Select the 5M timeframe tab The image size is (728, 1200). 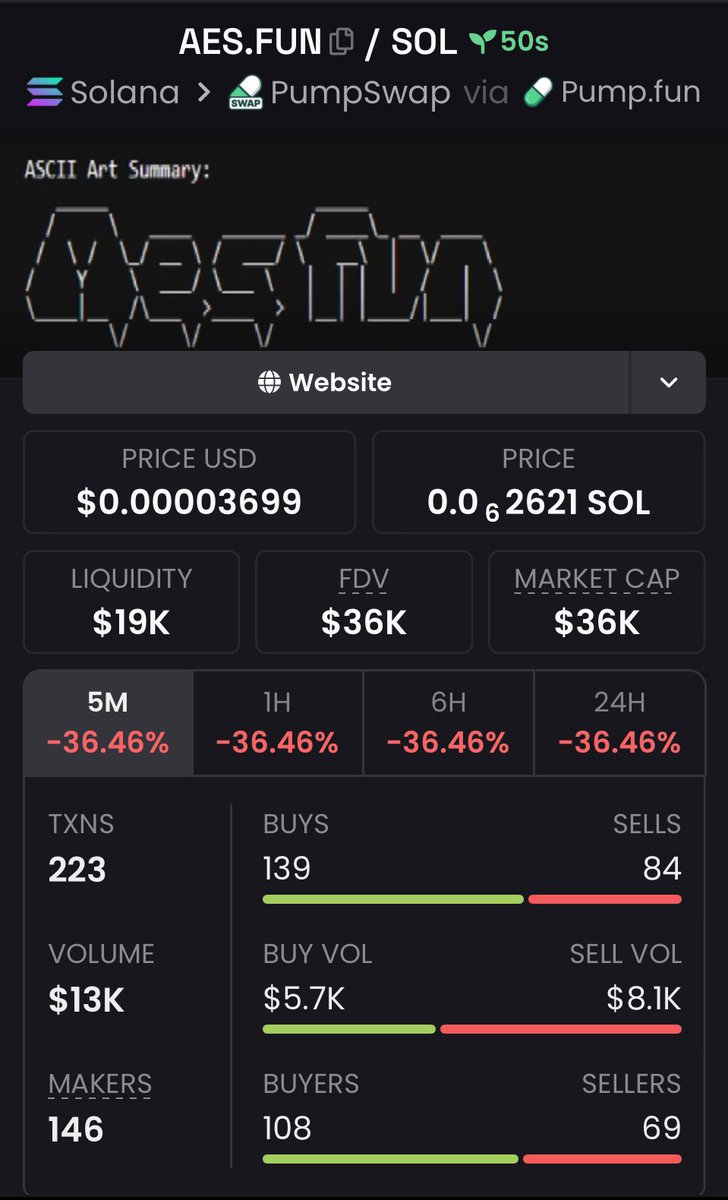[108, 723]
